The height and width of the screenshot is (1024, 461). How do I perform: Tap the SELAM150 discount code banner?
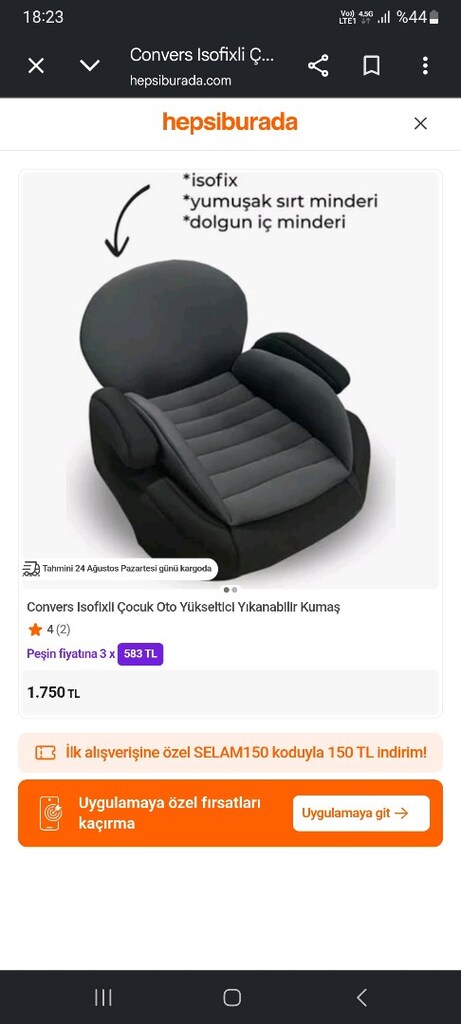tap(230, 752)
